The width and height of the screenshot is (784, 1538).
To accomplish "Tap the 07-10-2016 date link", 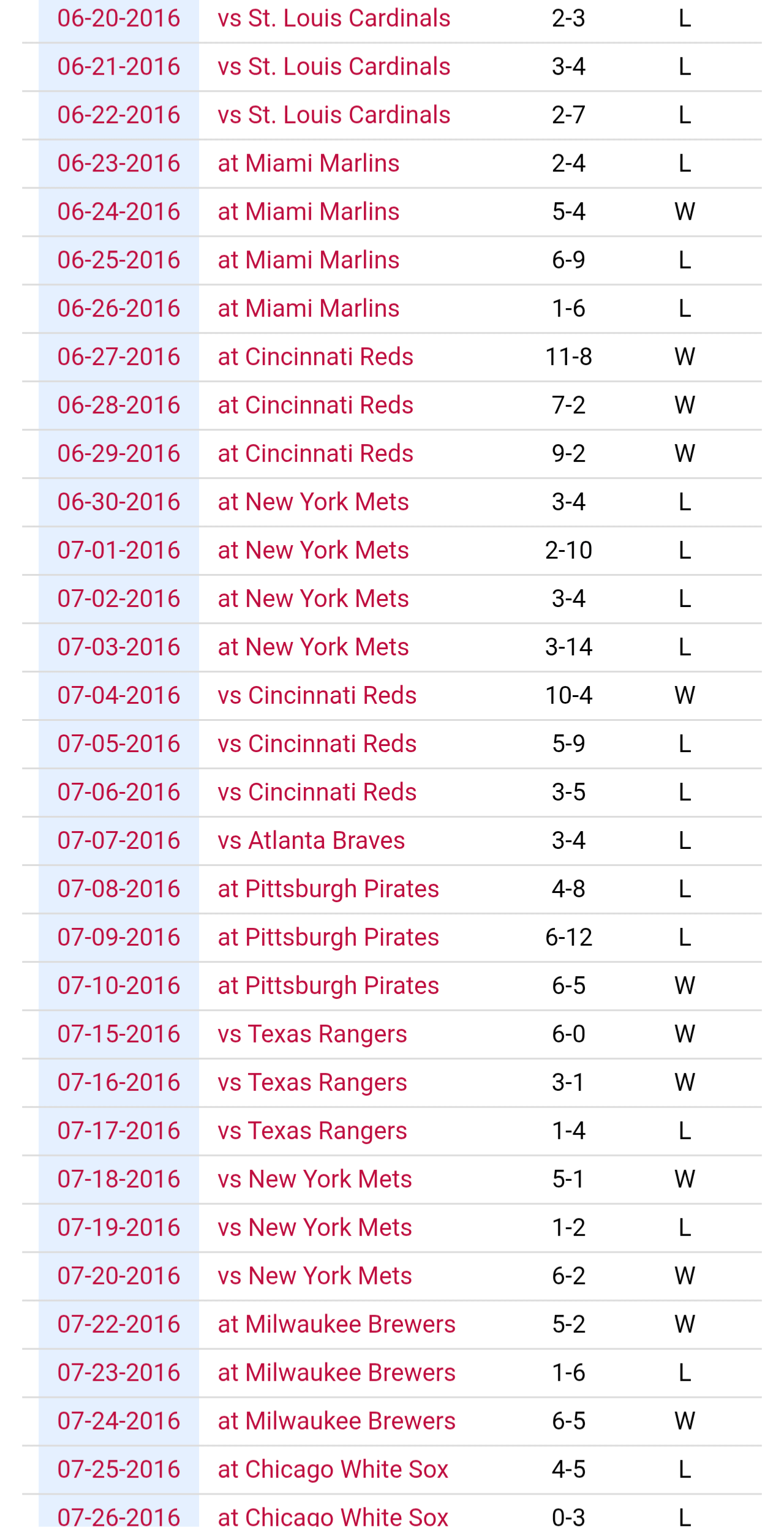I will 119,986.
